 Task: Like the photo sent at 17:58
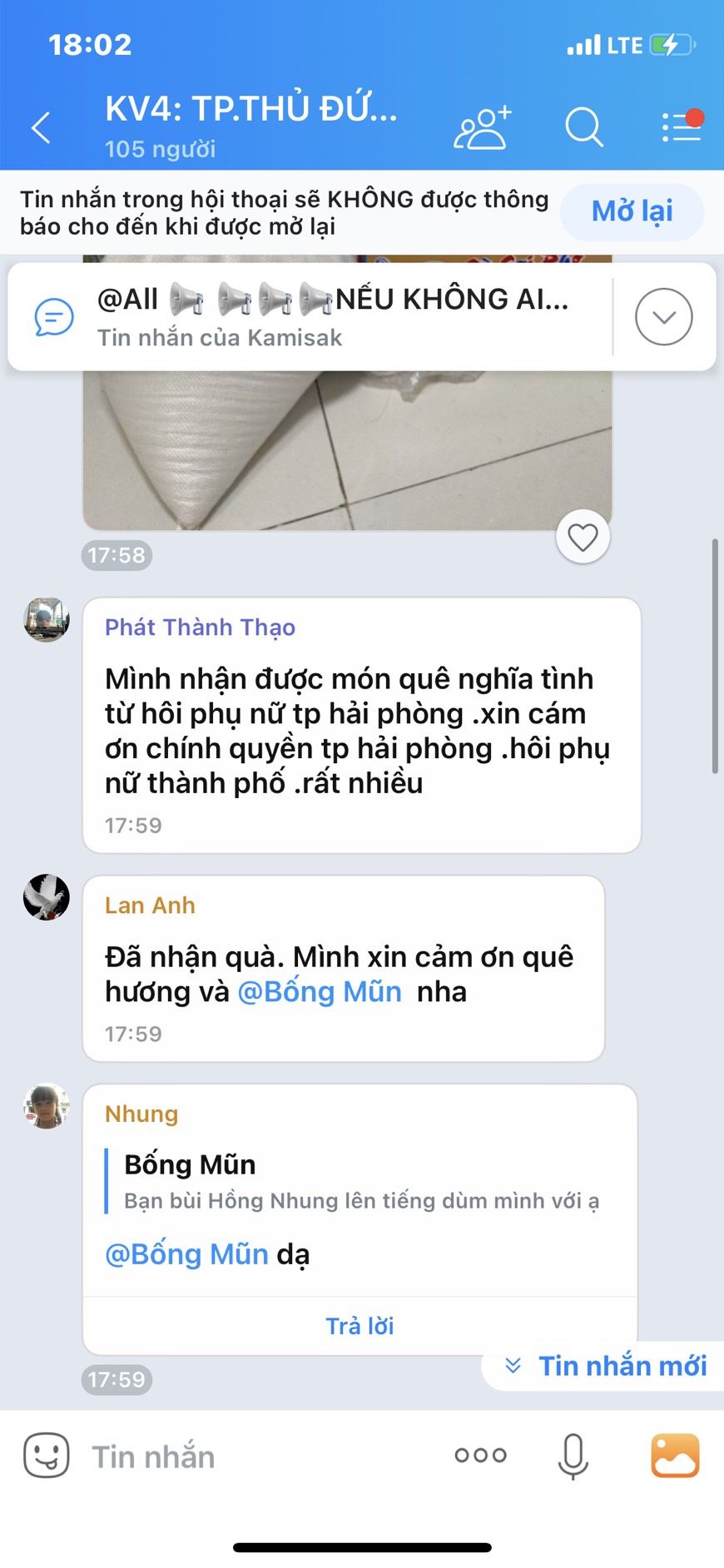(583, 537)
